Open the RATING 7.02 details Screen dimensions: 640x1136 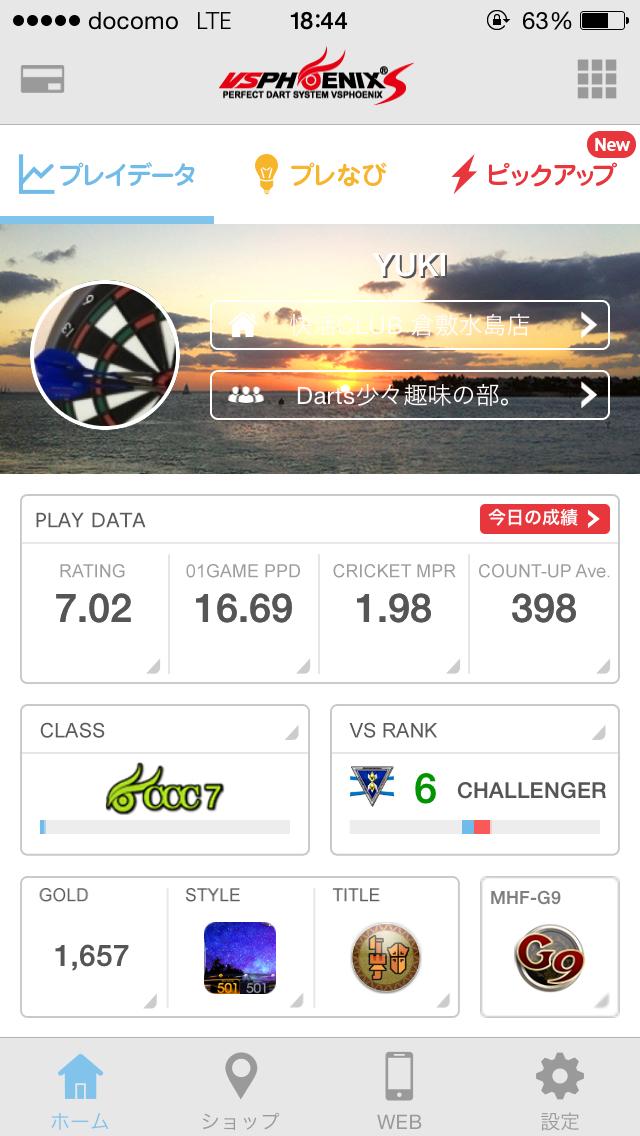pos(94,612)
